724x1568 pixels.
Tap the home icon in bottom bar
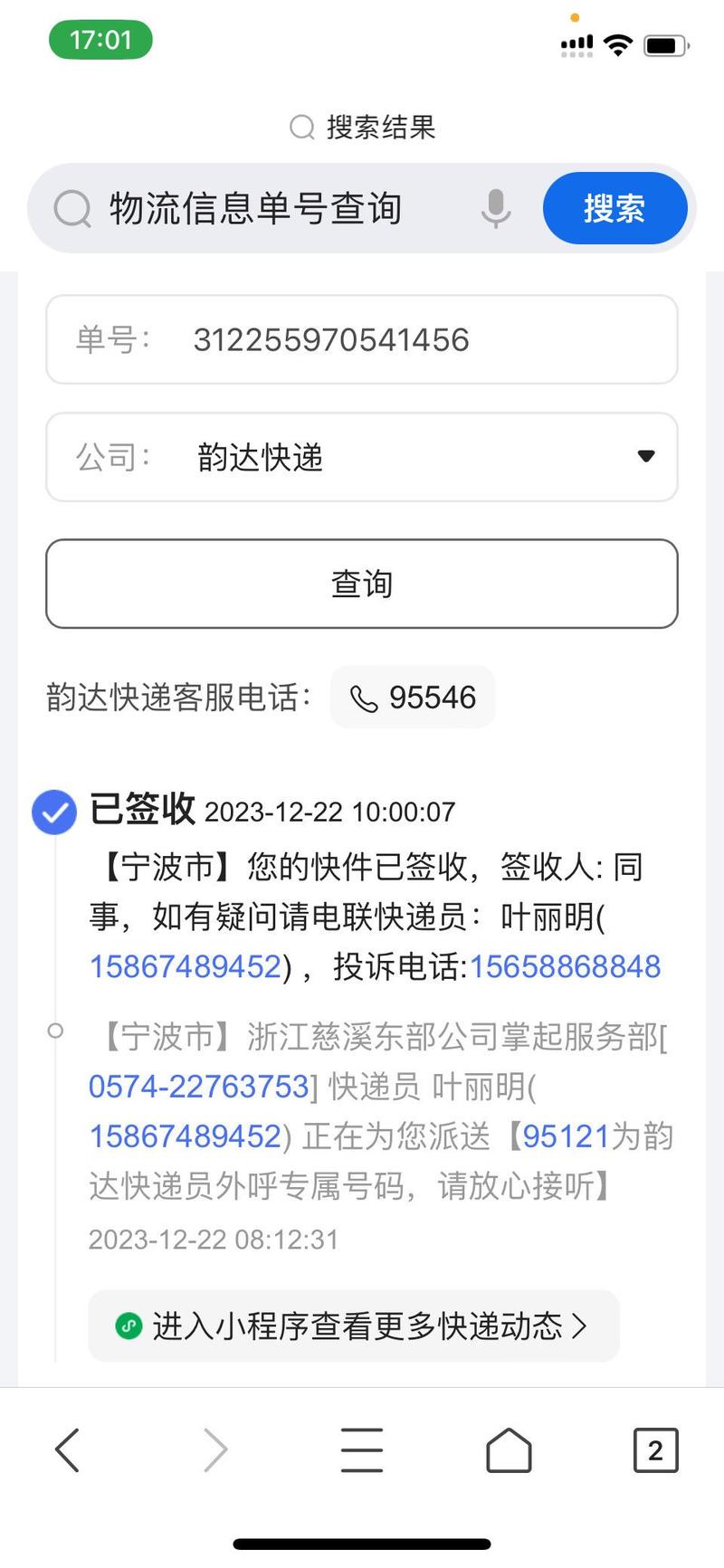(x=509, y=1449)
